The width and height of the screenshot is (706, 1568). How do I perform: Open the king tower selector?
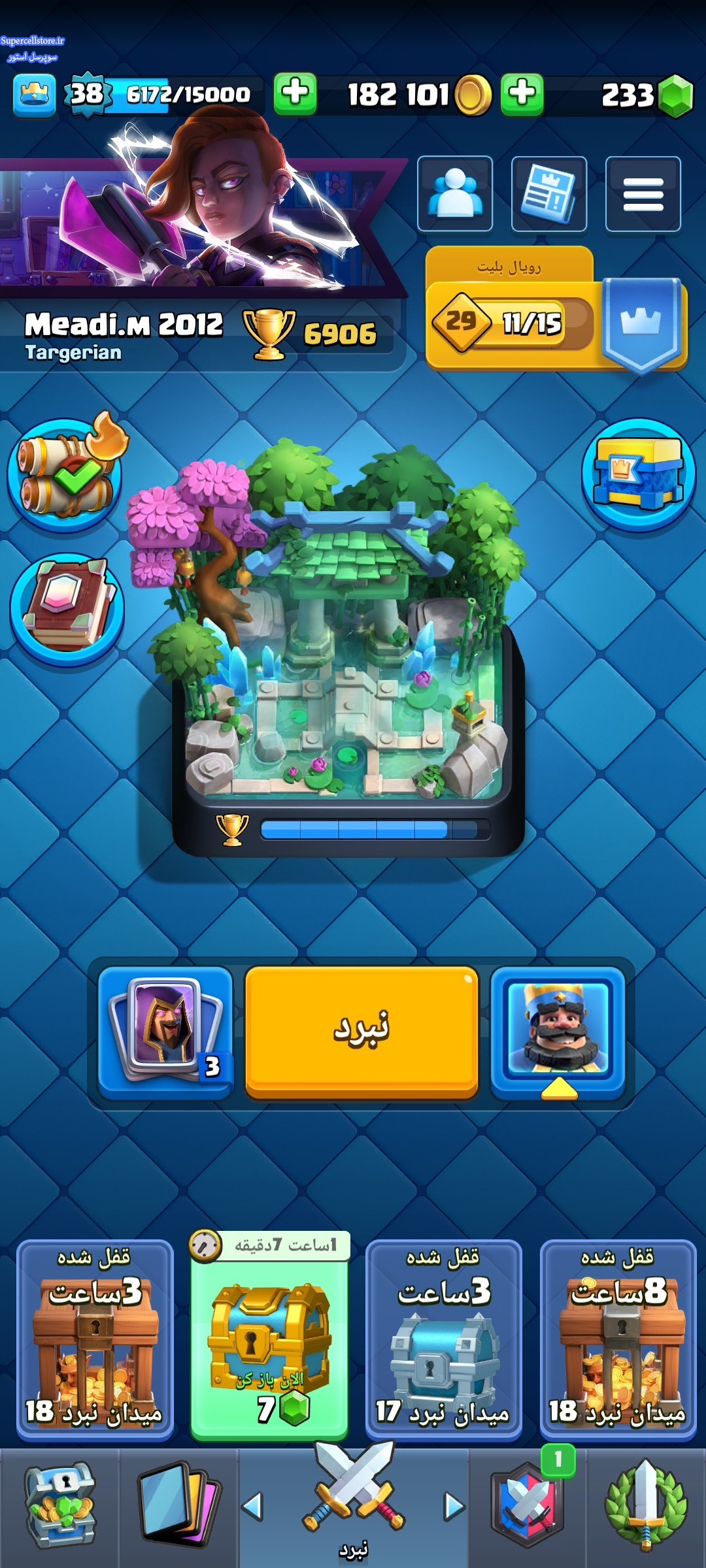[x=558, y=1032]
